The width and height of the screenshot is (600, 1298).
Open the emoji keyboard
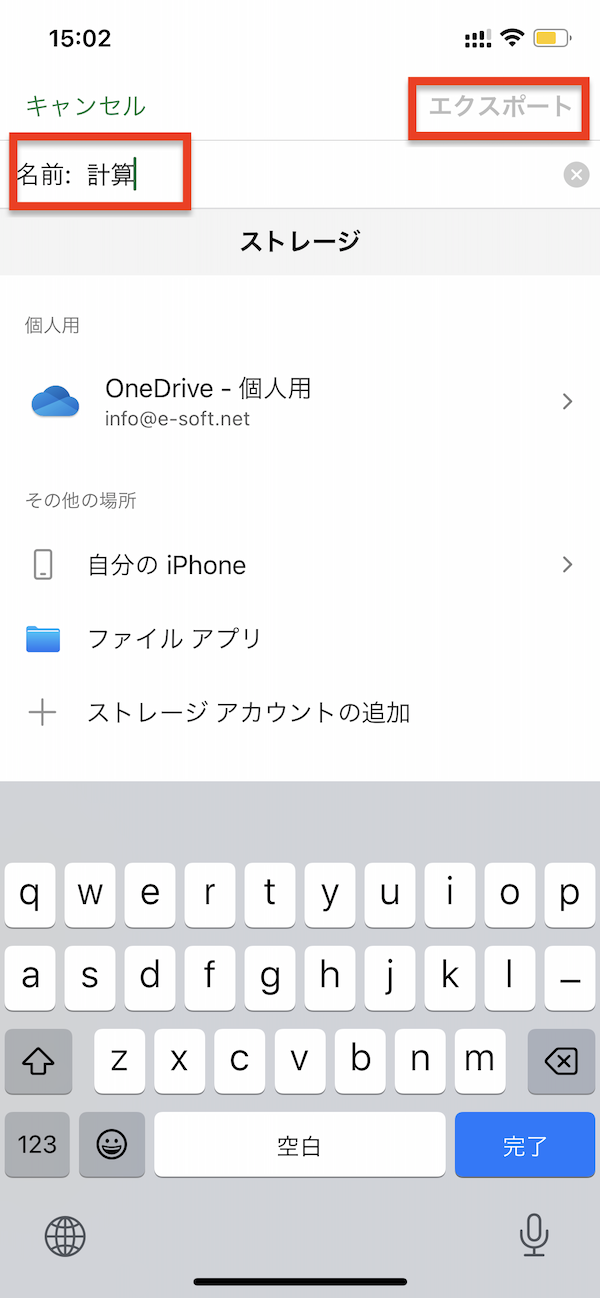pos(112,1144)
